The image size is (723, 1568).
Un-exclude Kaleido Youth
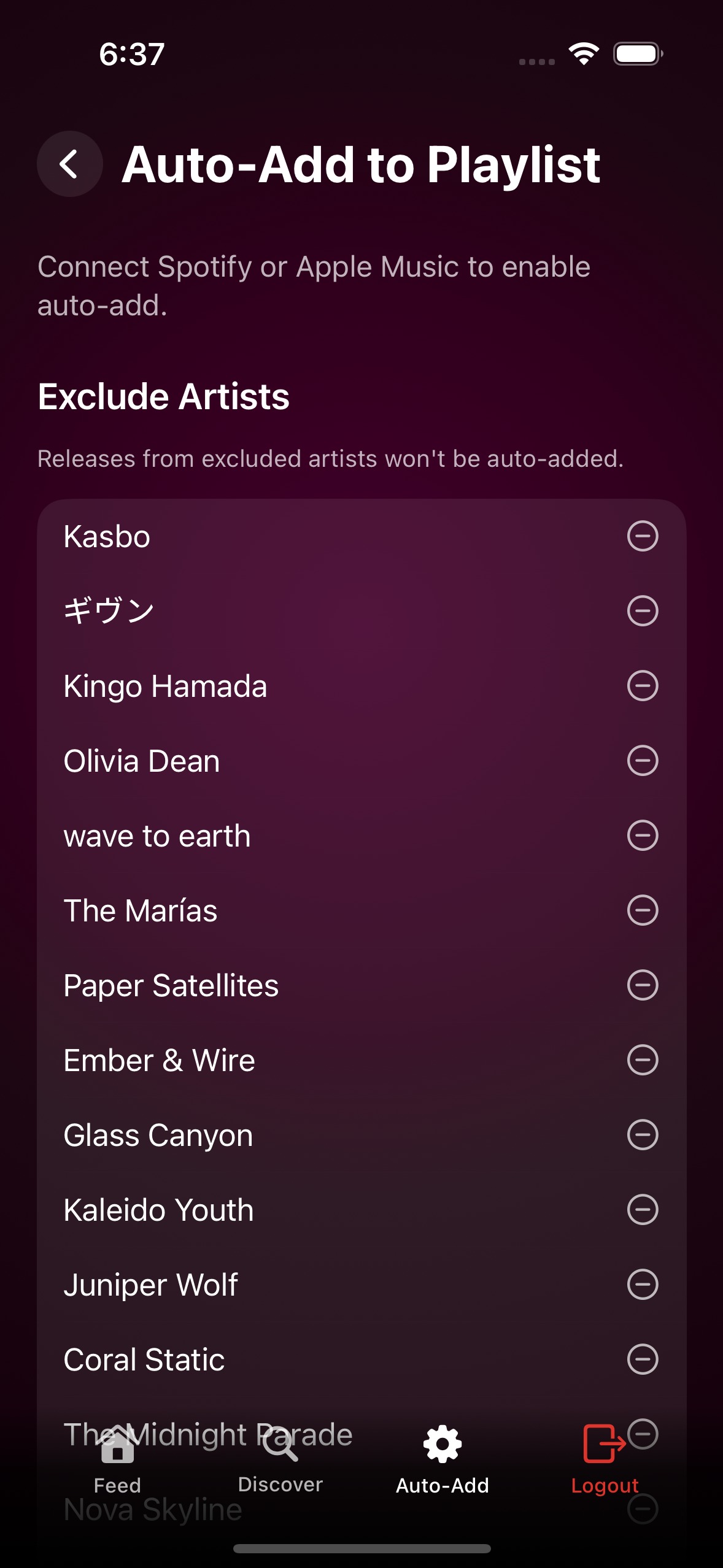click(x=643, y=1210)
